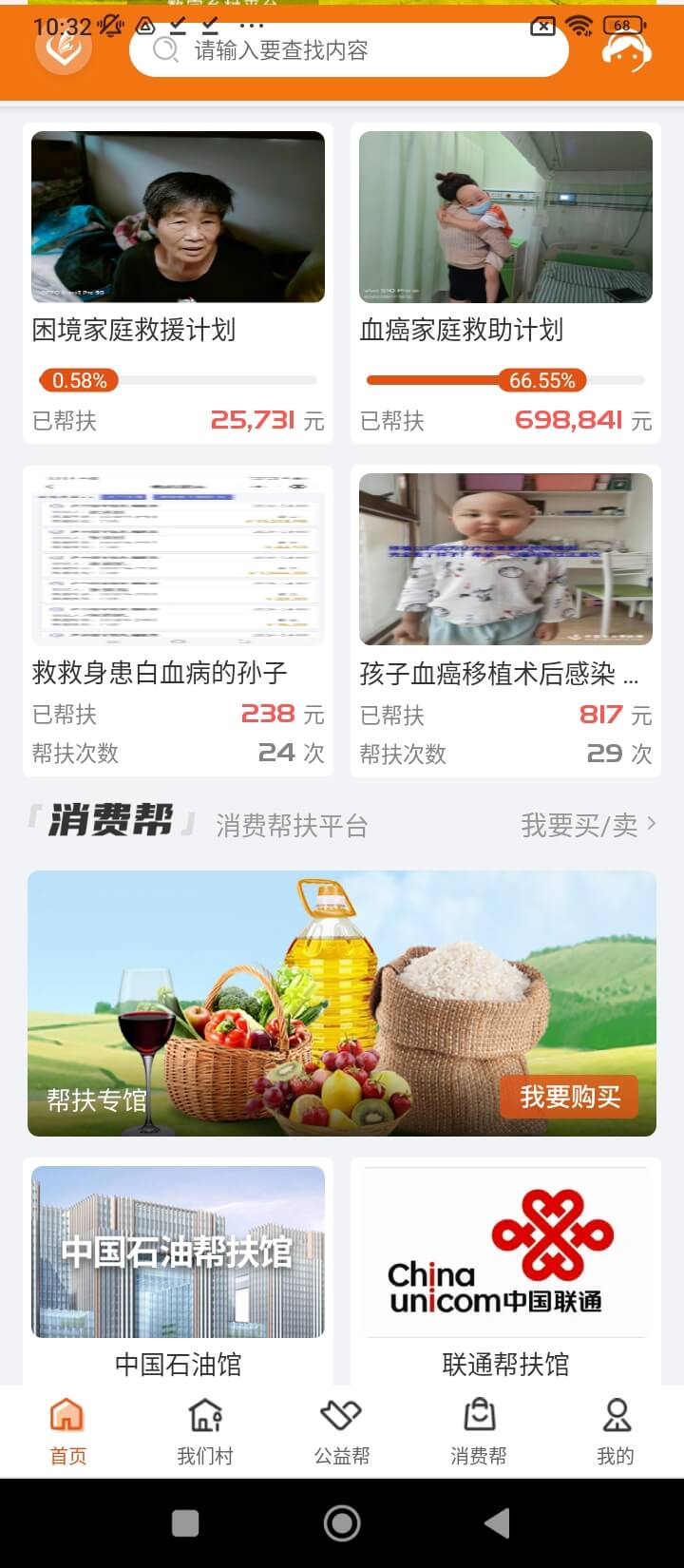
Task: Switch to the 我们村 tab
Action: [205, 1431]
